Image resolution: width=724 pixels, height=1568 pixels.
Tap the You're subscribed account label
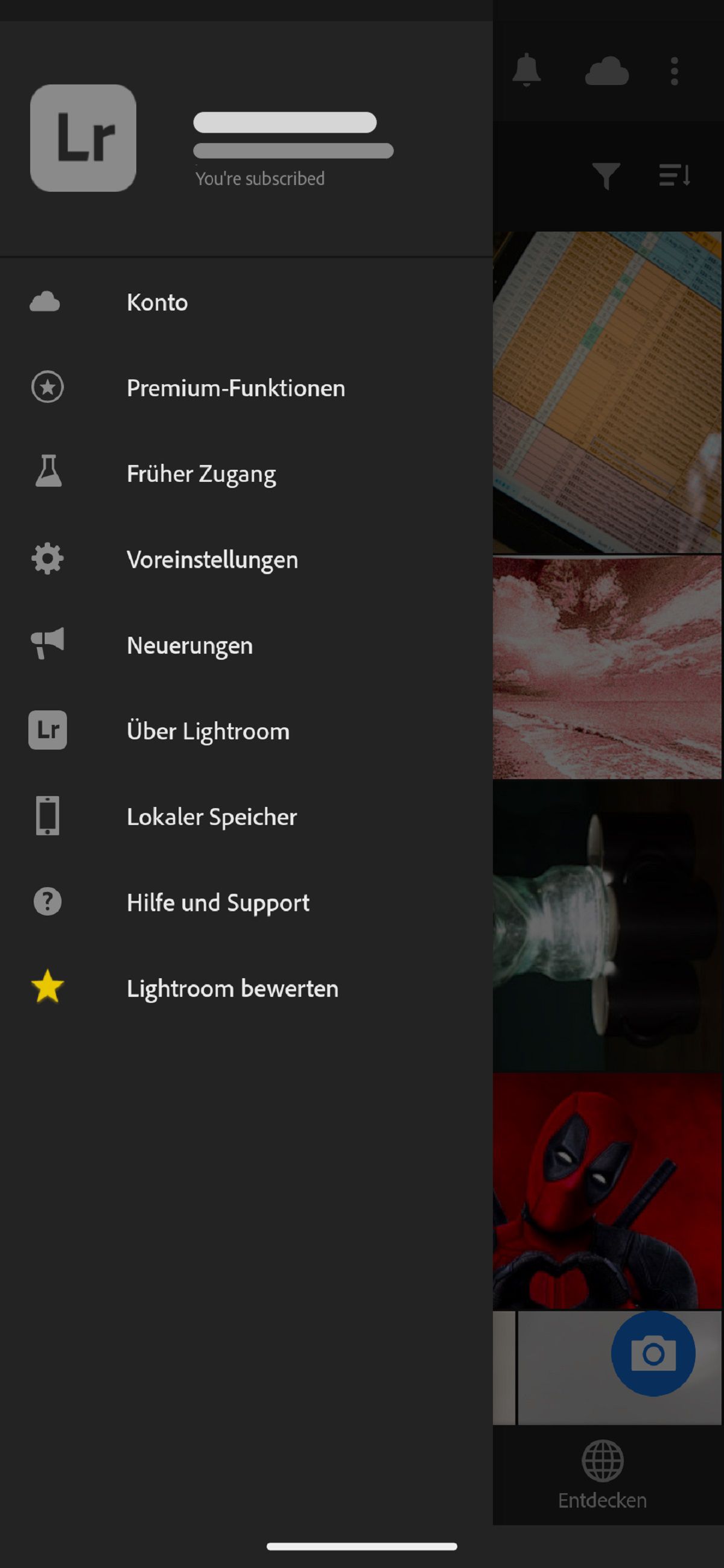259,178
